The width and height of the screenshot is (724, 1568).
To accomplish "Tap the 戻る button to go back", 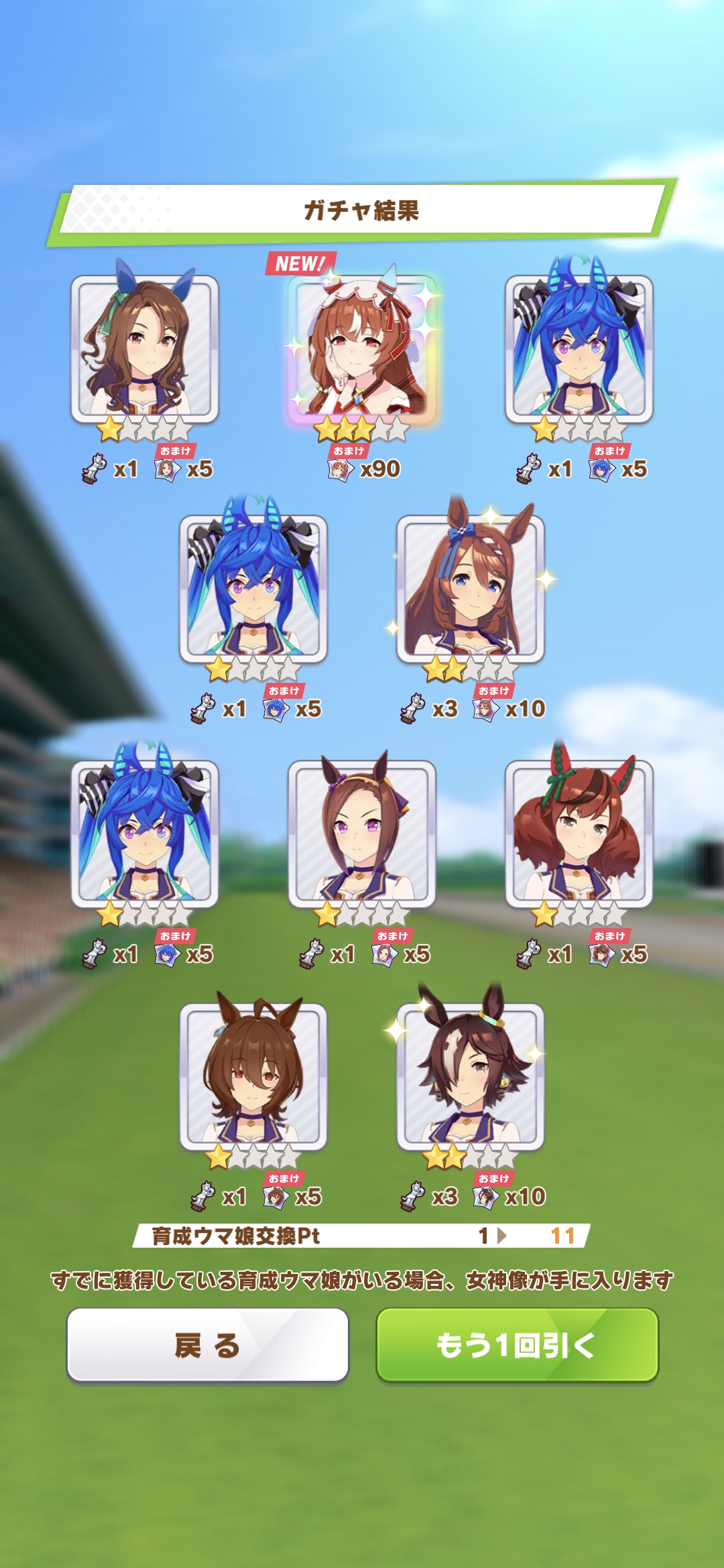I will [x=208, y=1344].
